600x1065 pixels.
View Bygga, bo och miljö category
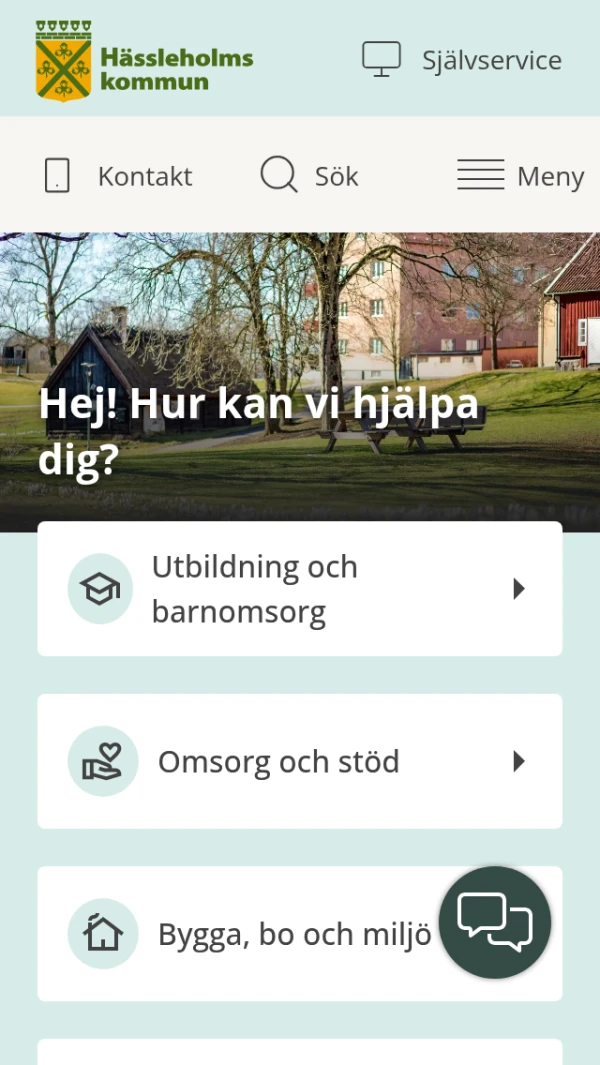click(x=250, y=934)
